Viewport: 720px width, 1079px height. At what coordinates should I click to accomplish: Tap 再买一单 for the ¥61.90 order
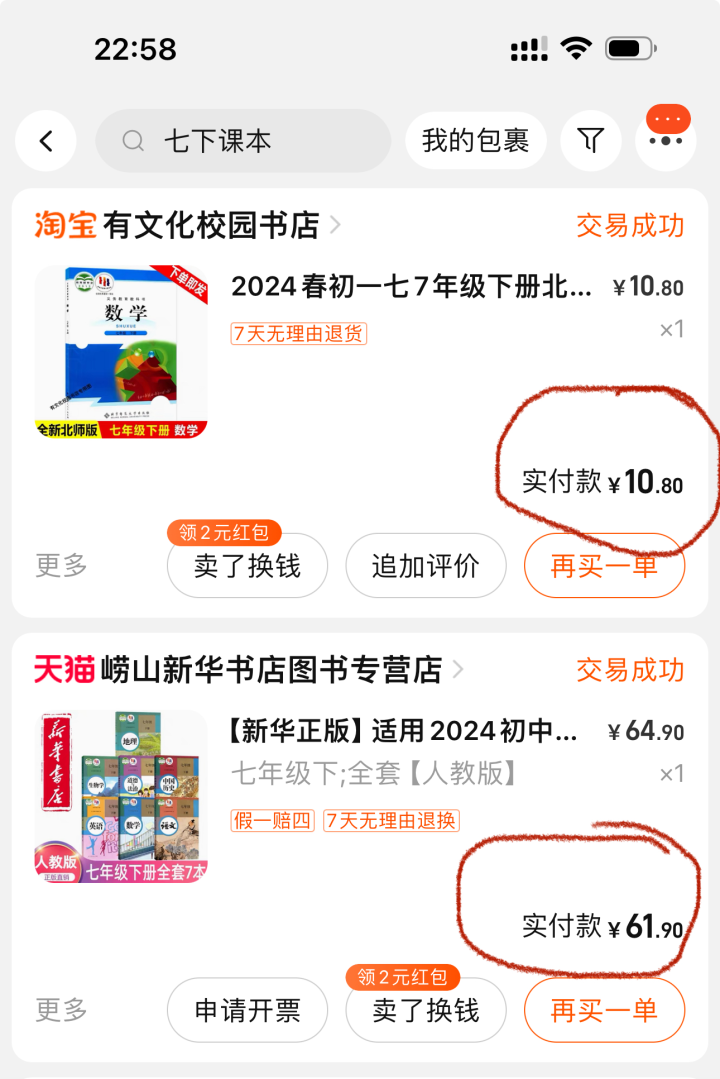604,1010
